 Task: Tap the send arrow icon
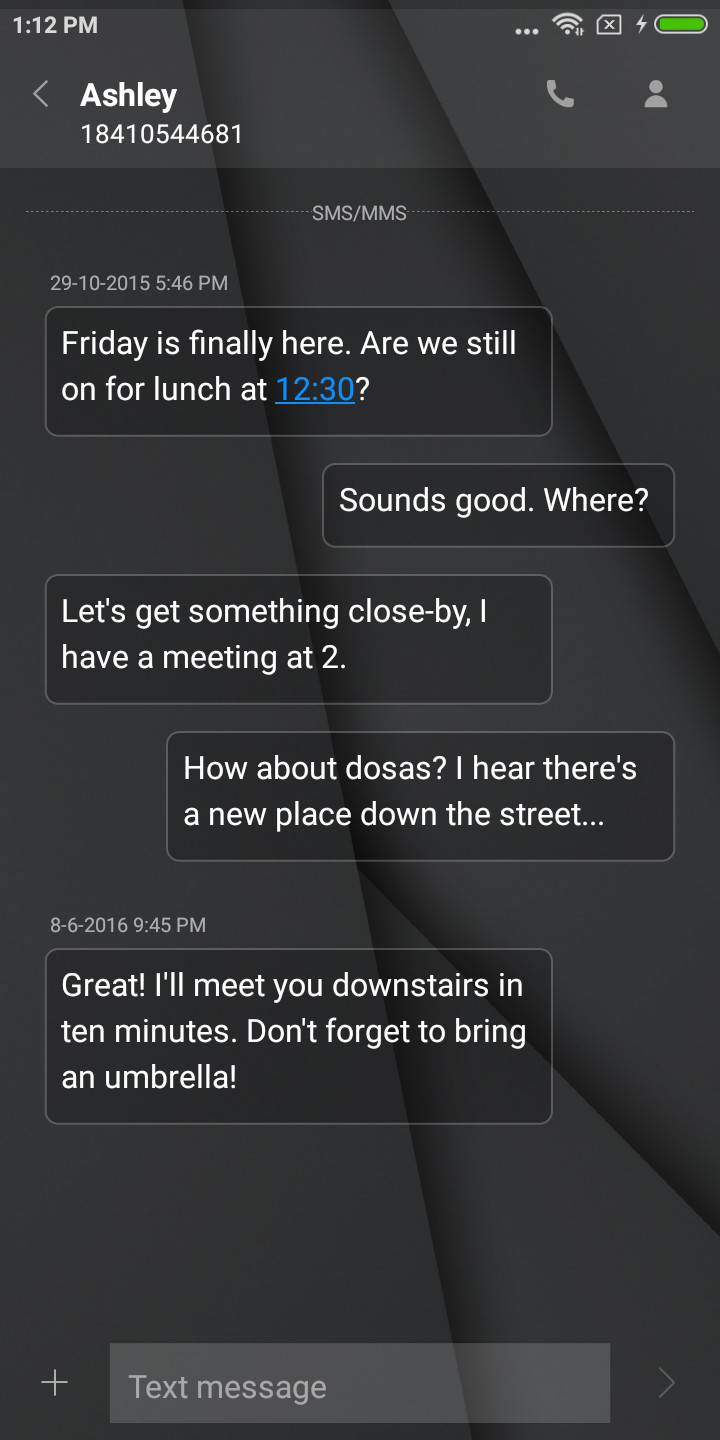[x=666, y=1383]
